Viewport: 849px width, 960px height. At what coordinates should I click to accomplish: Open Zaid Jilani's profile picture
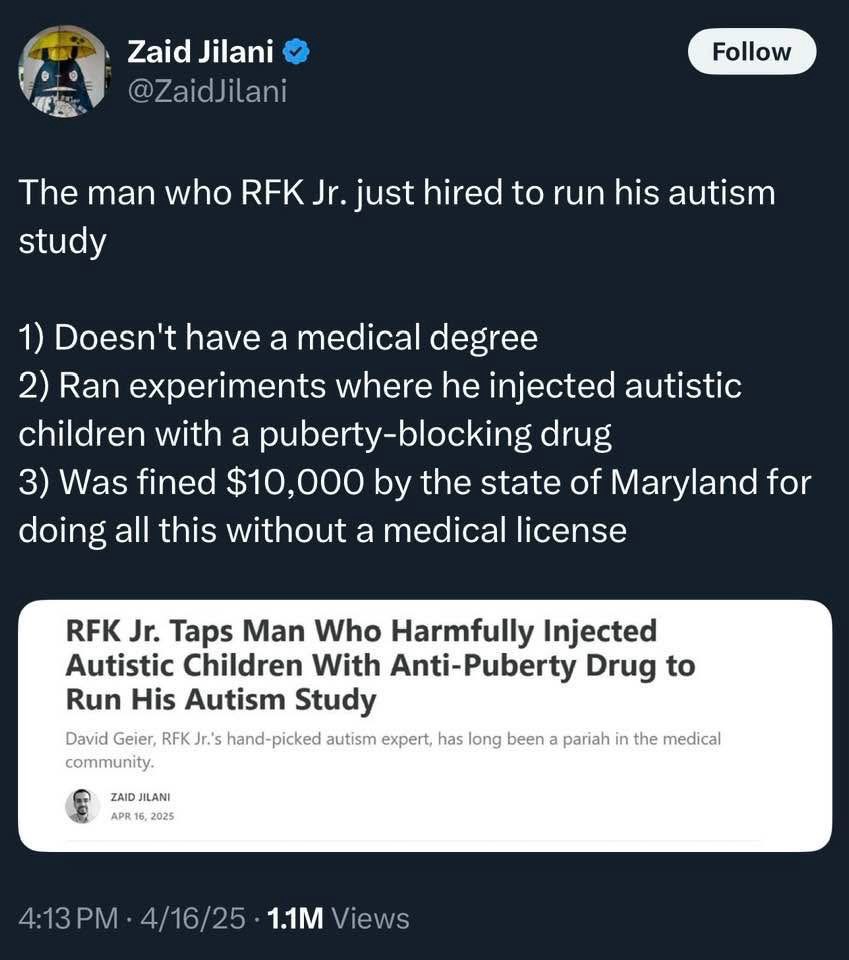pyautogui.click(x=63, y=70)
